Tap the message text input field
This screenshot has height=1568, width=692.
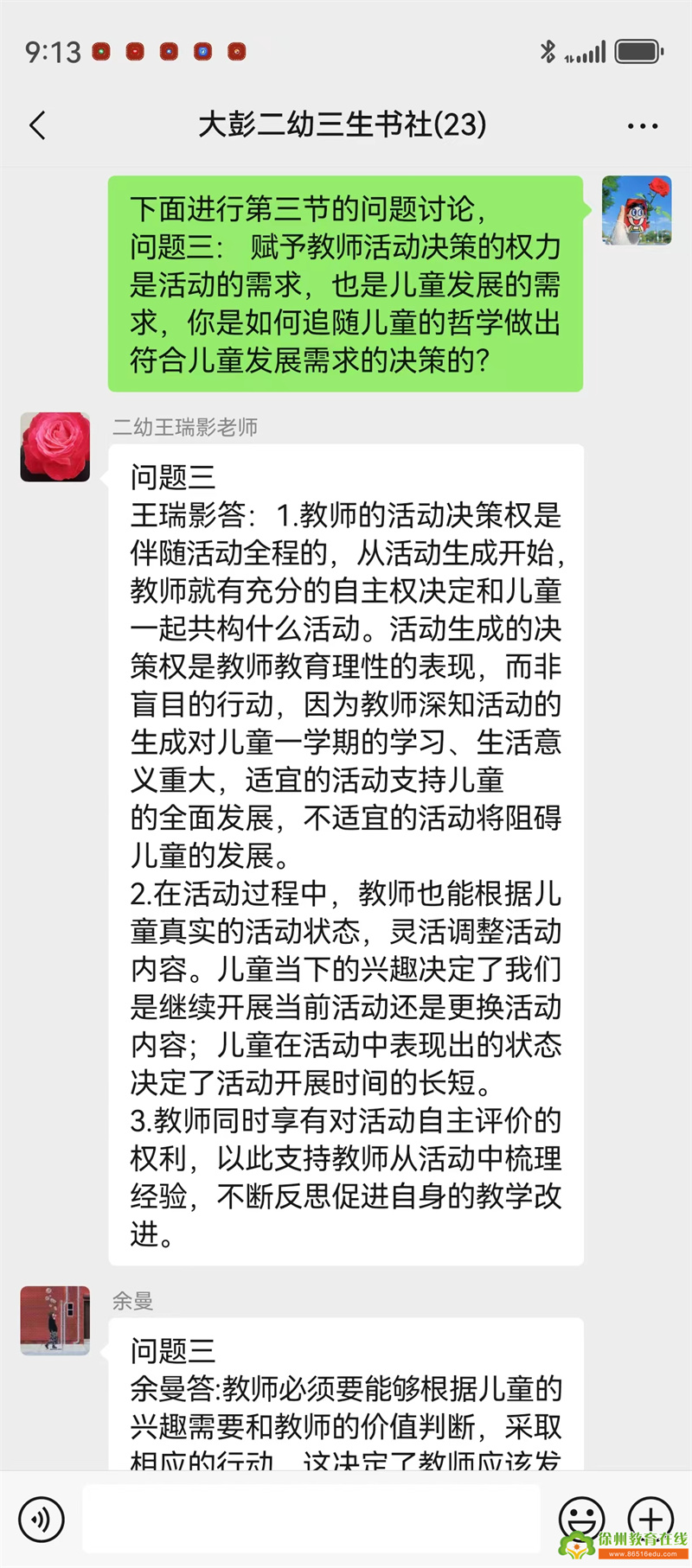pyautogui.click(x=311, y=1519)
